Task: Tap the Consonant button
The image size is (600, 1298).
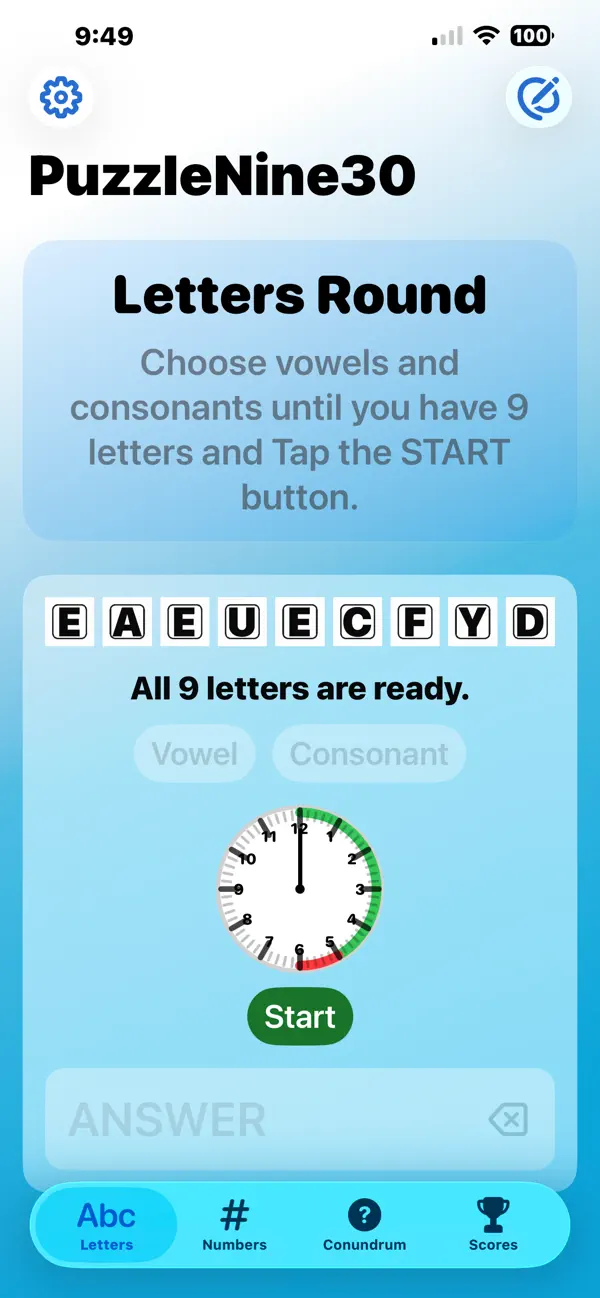Action: click(369, 754)
